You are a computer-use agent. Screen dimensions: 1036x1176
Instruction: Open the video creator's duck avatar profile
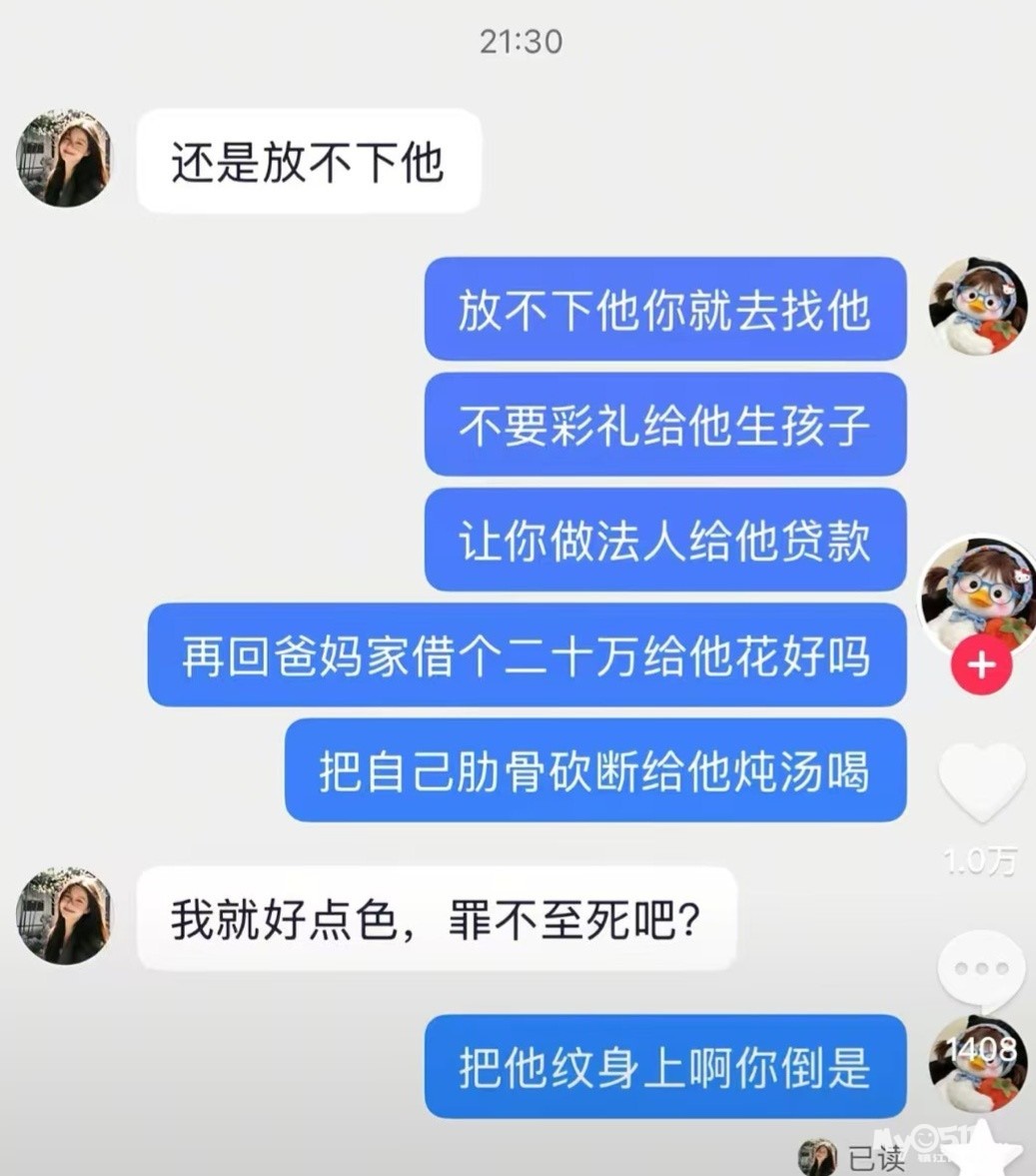click(x=977, y=592)
